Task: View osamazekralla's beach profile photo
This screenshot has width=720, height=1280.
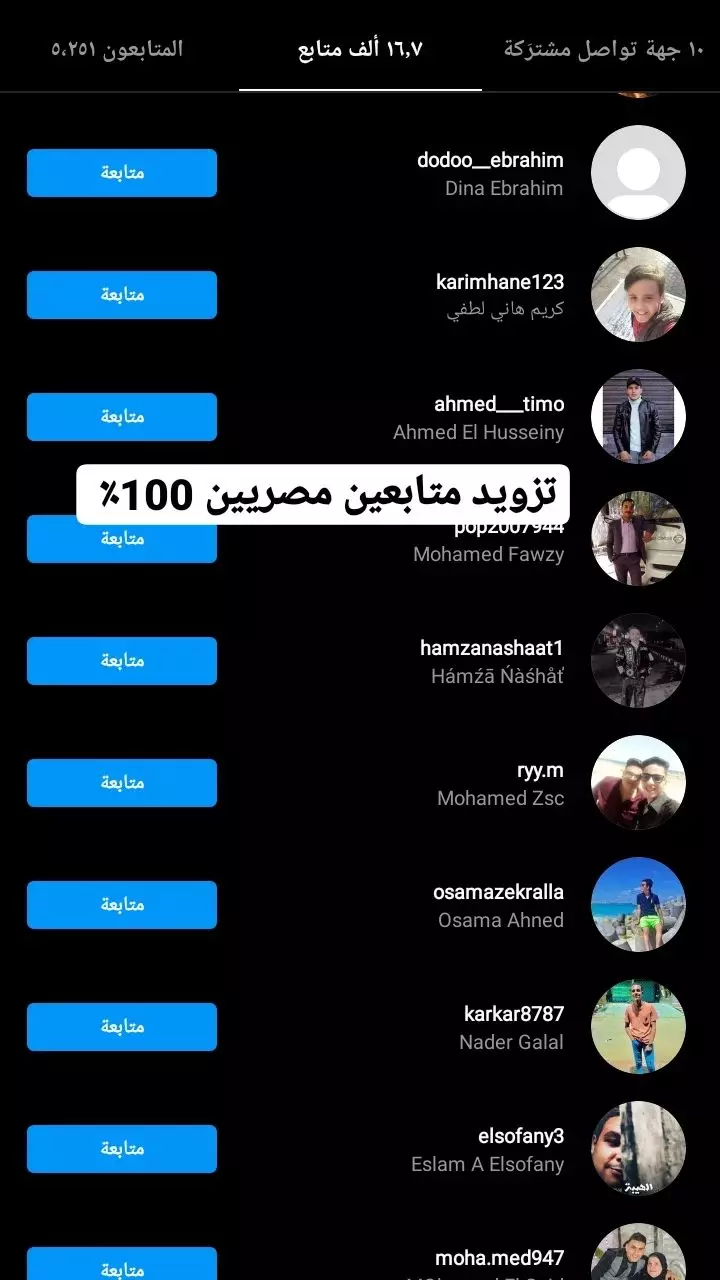Action: 638,904
